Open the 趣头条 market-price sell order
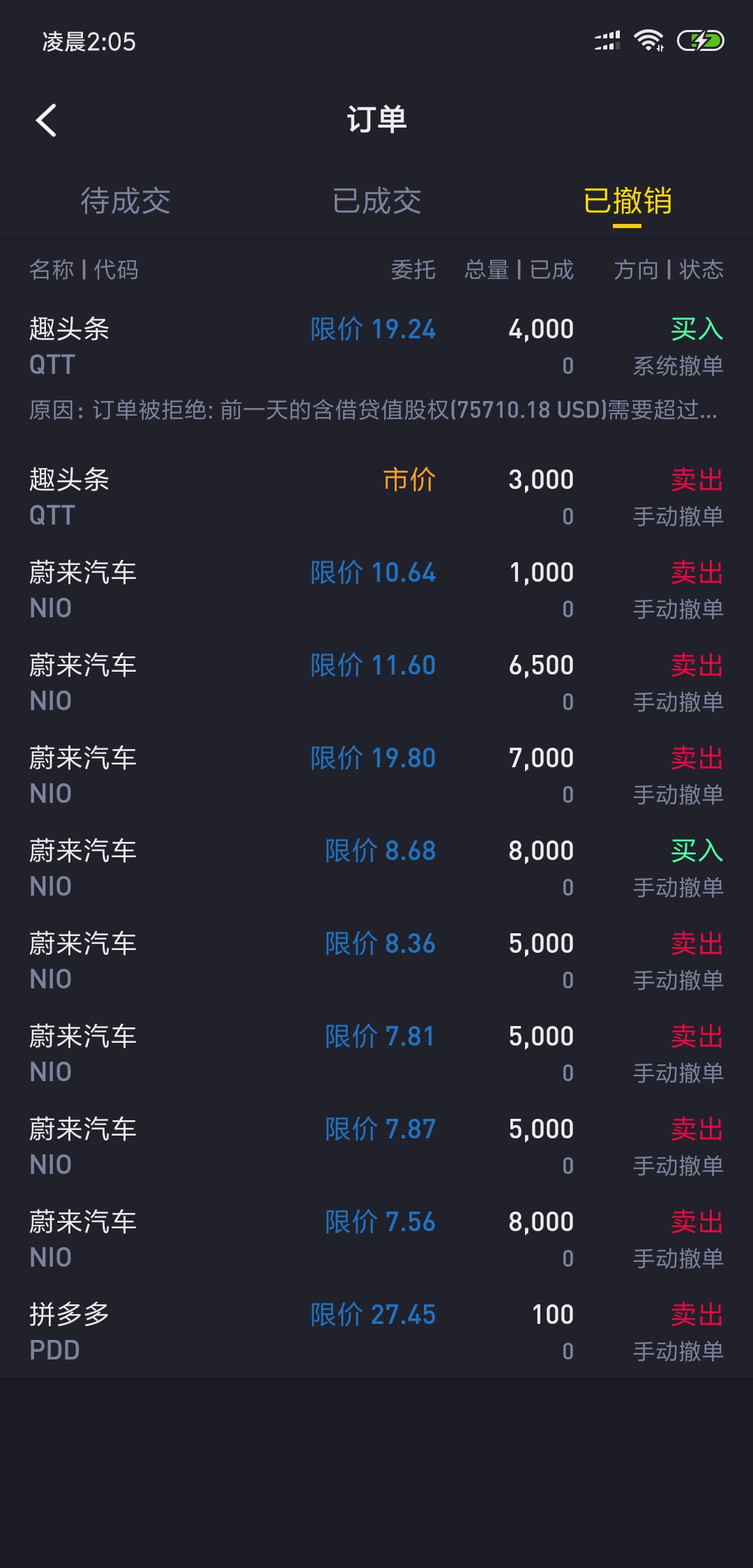 pos(376,497)
